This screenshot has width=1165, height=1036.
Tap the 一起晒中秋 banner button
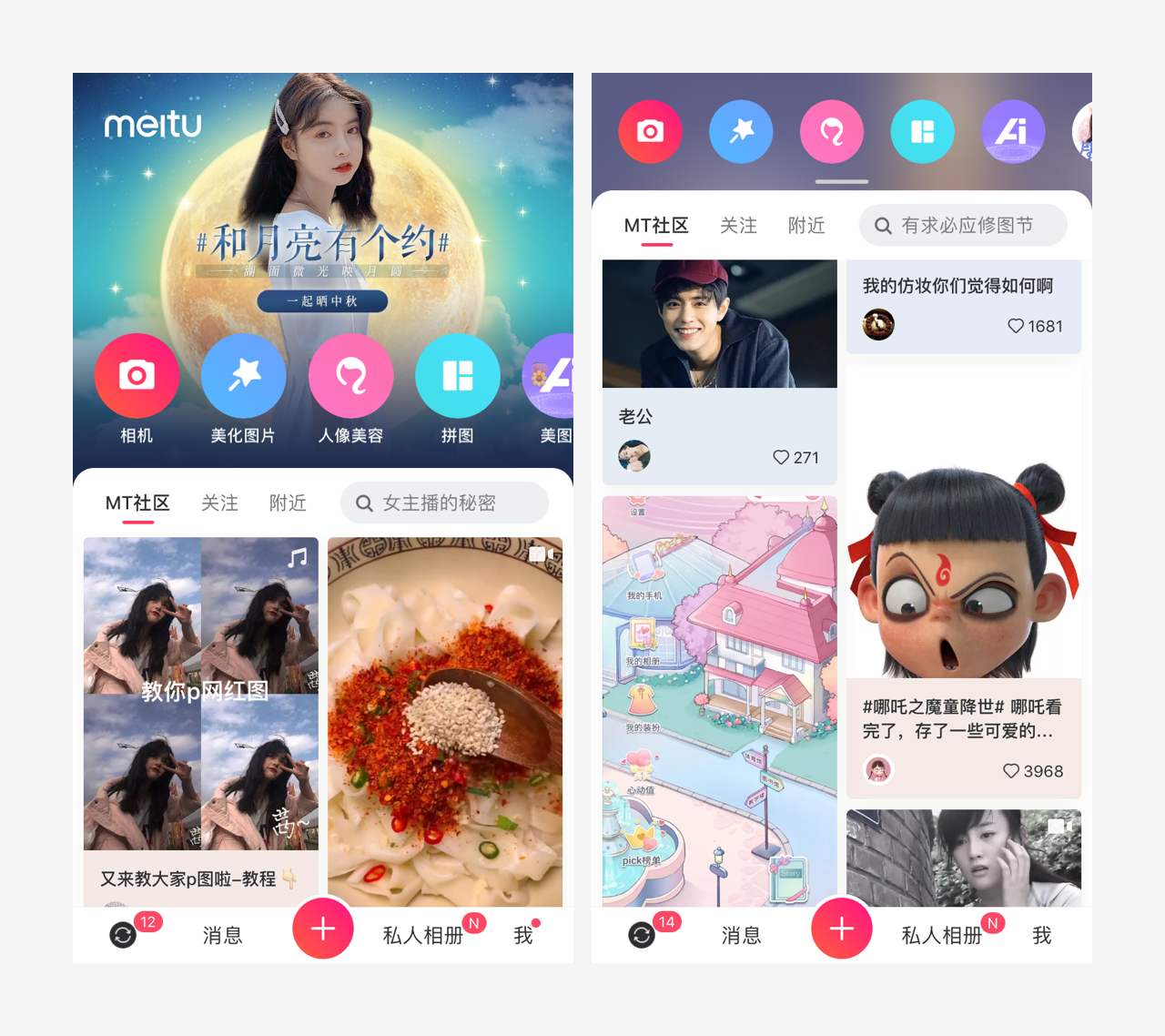322,301
